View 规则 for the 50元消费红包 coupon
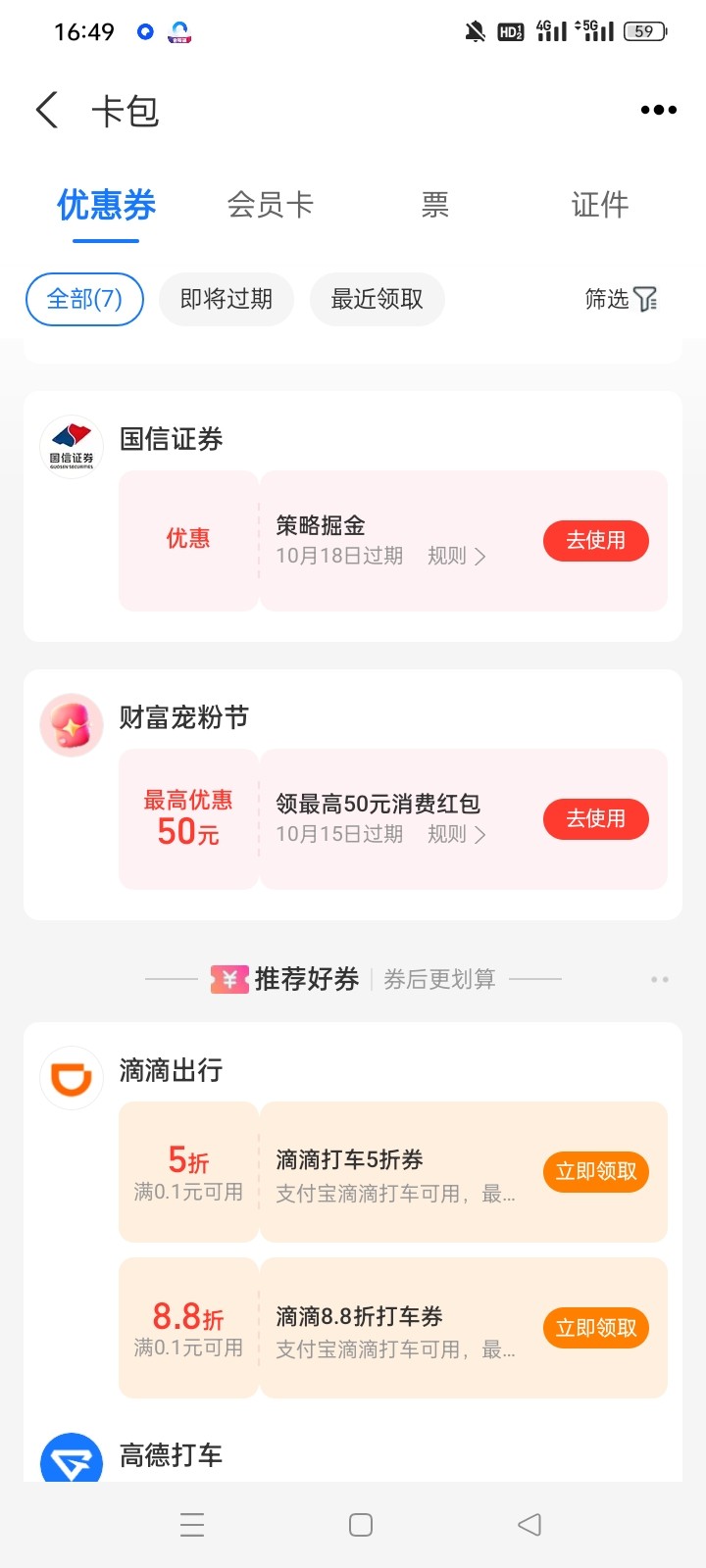The image size is (706, 1568). point(456,835)
